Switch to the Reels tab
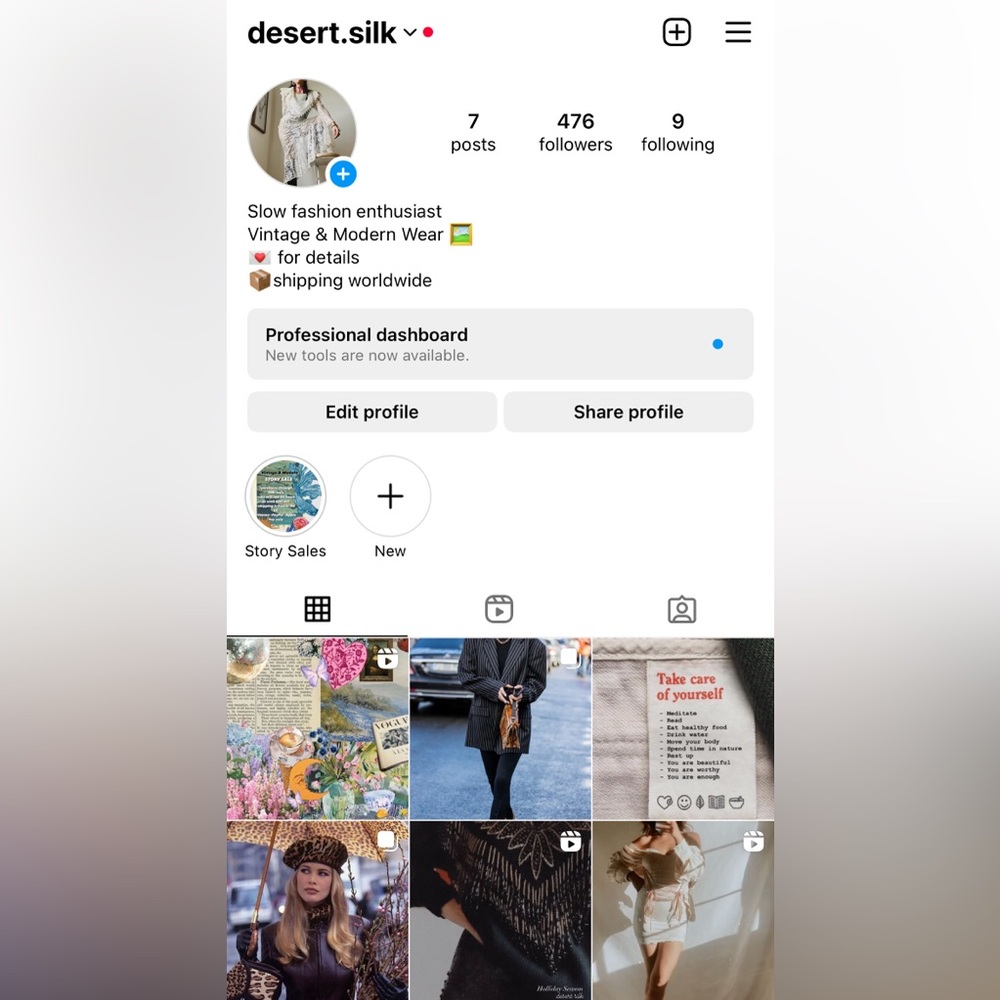 499,609
